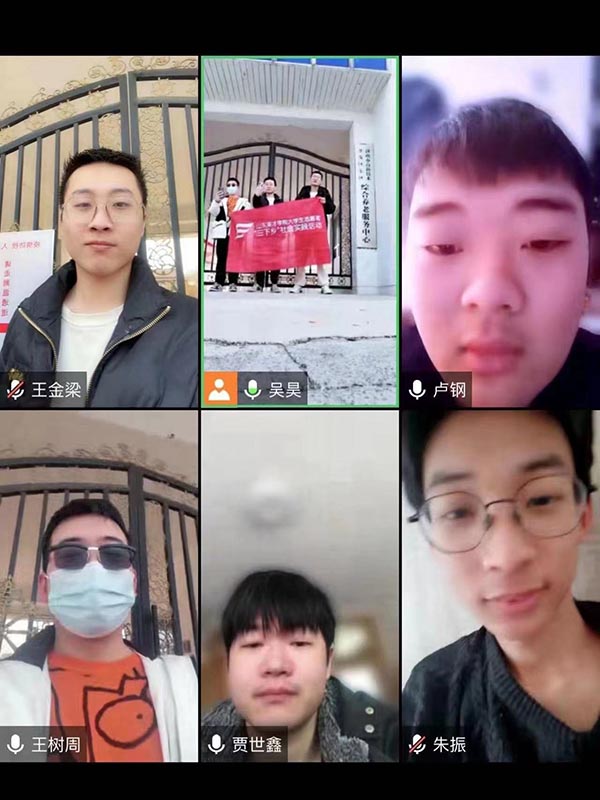This screenshot has height=800, width=600.
Task: Open 吴昊's highlighted video tile
Action: [x=300, y=230]
